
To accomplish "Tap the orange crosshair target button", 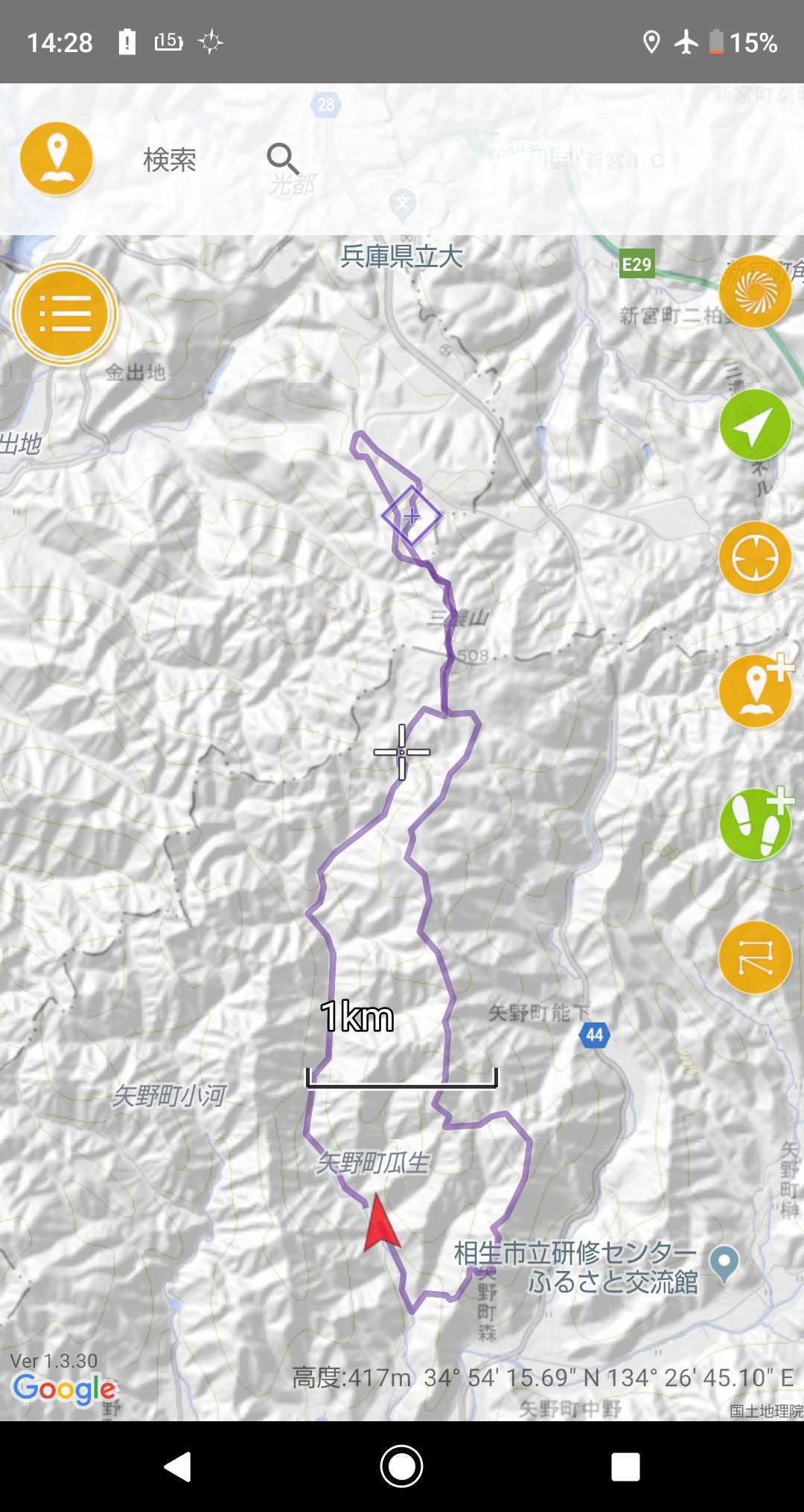I will 755,558.
